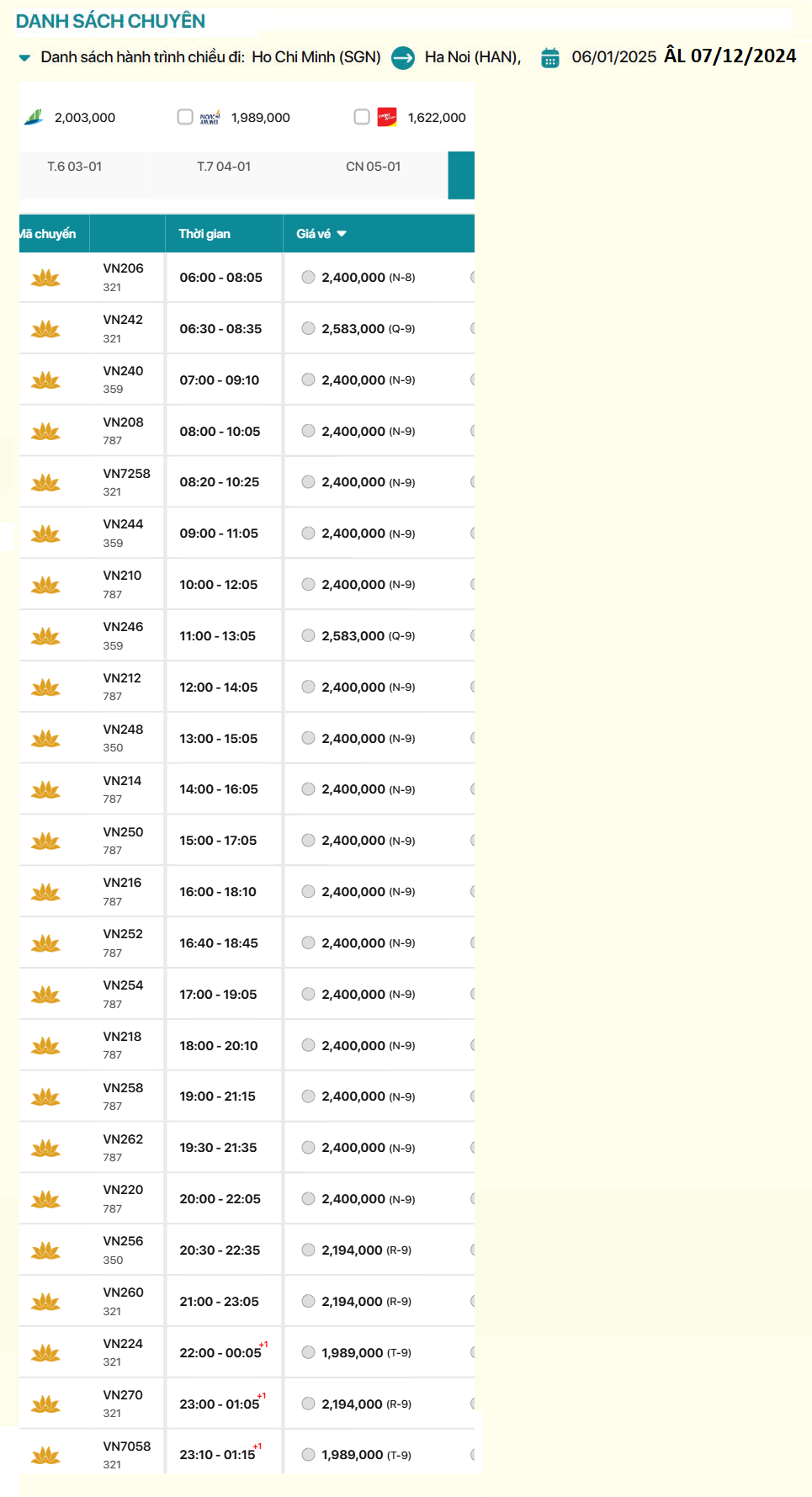812x1497 pixels.
Task: Switch to date tab CN 05-01
Action: (373, 167)
